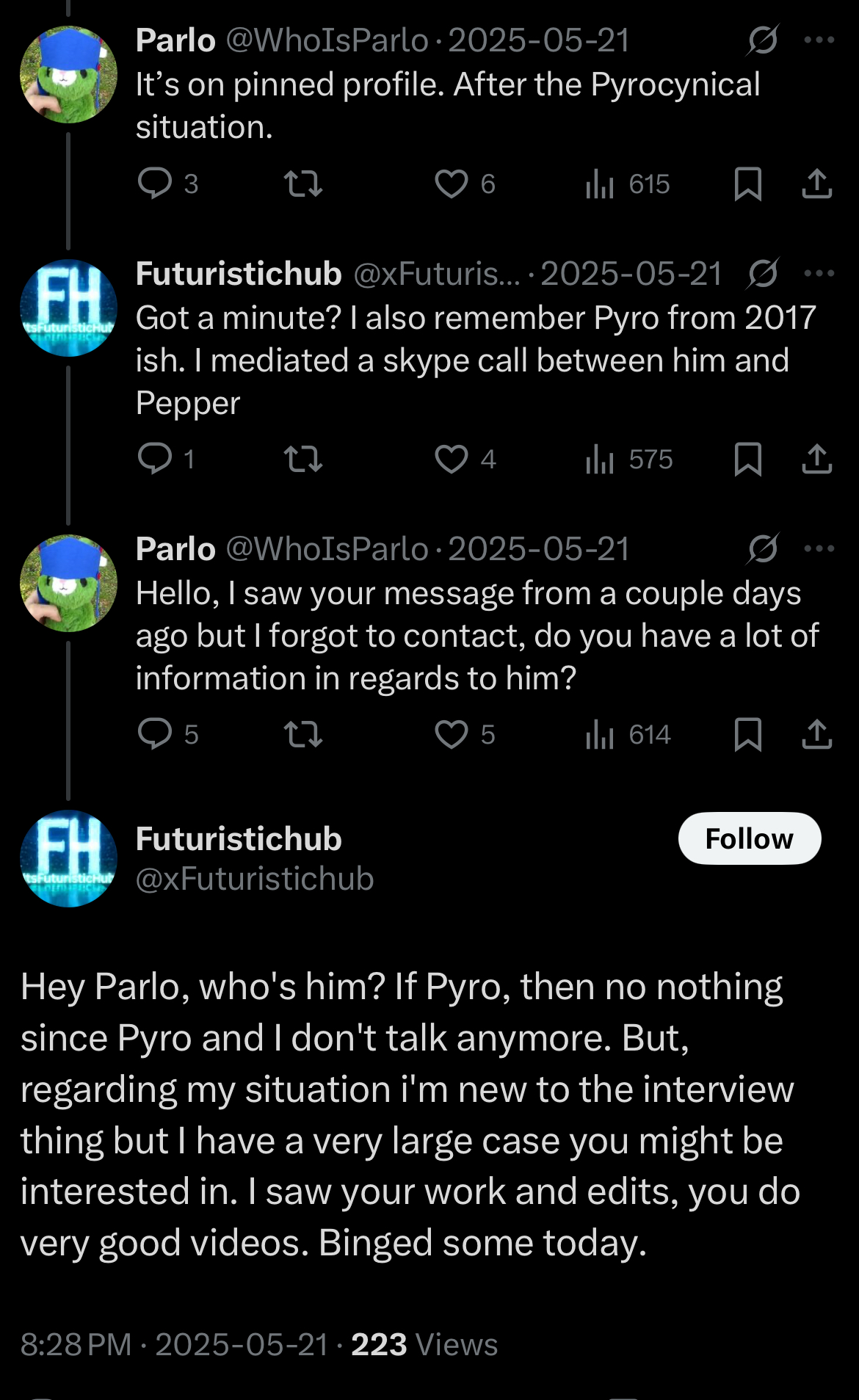Follow Futuristichub
Image resolution: width=859 pixels, height=1400 pixels.
click(x=749, y=838)
